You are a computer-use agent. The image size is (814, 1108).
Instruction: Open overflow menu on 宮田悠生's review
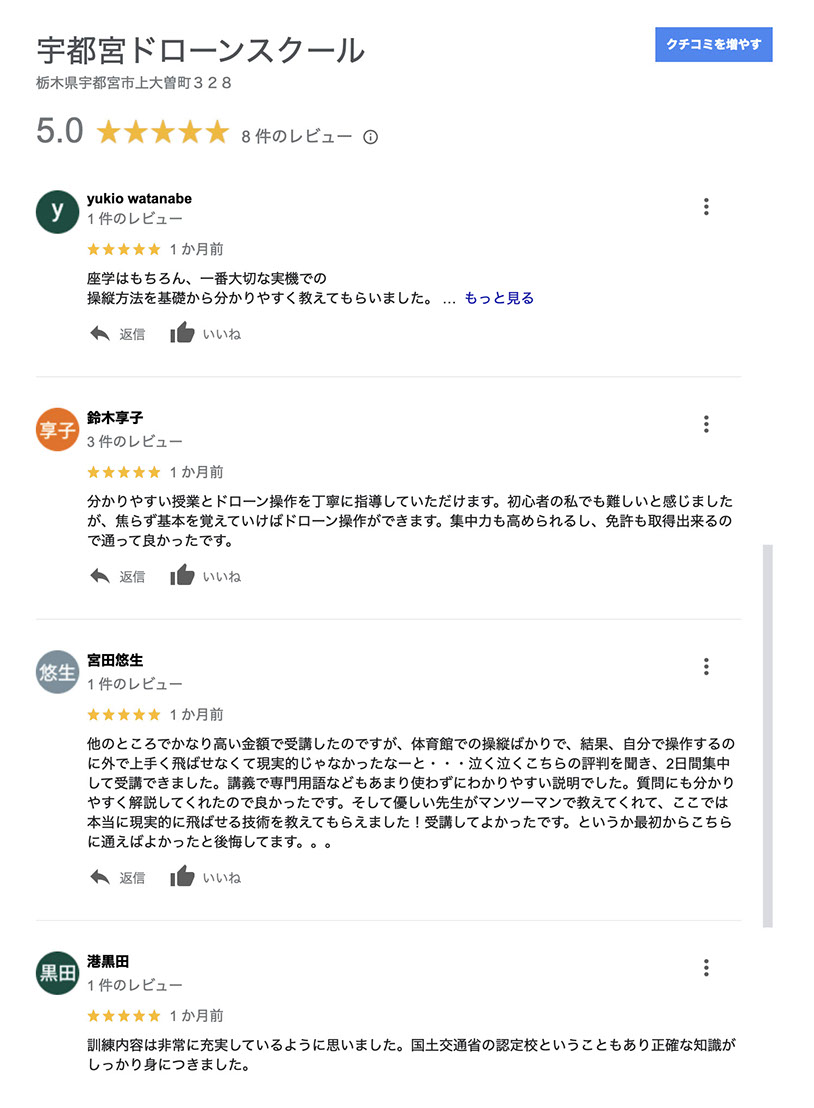(x=706, y=667)
